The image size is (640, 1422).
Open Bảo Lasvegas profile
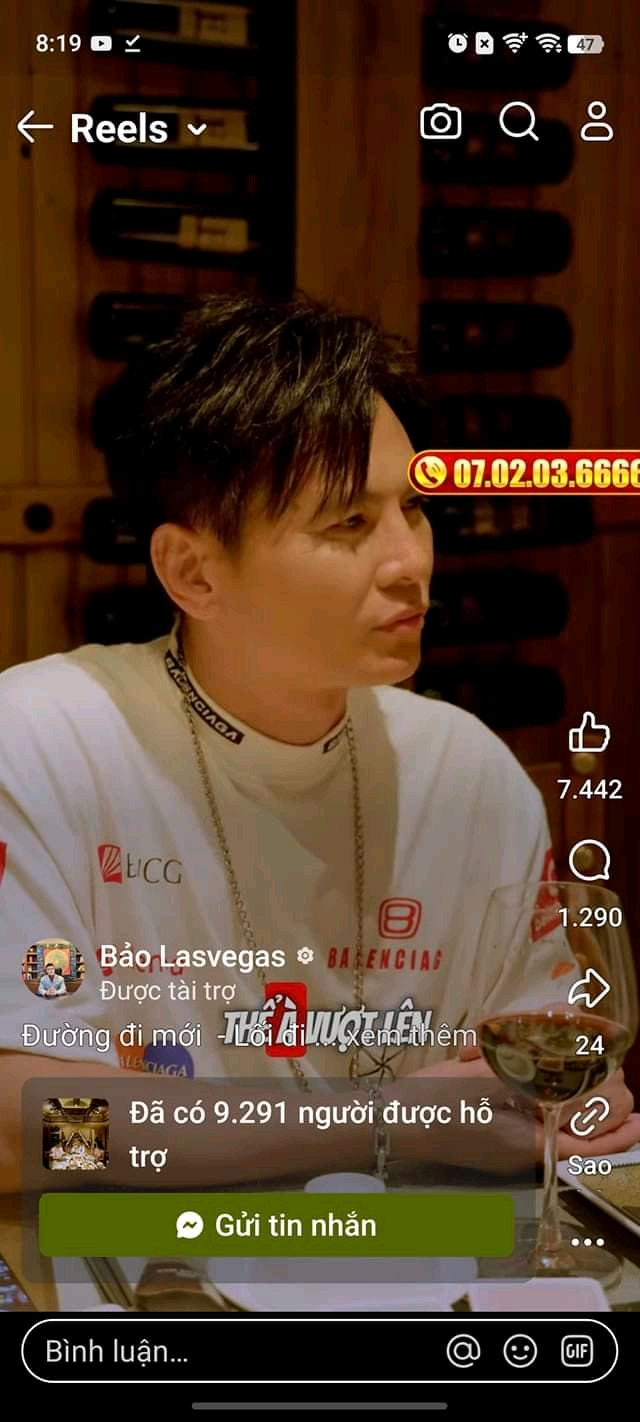pyautogui.click(x=192, y=957)
